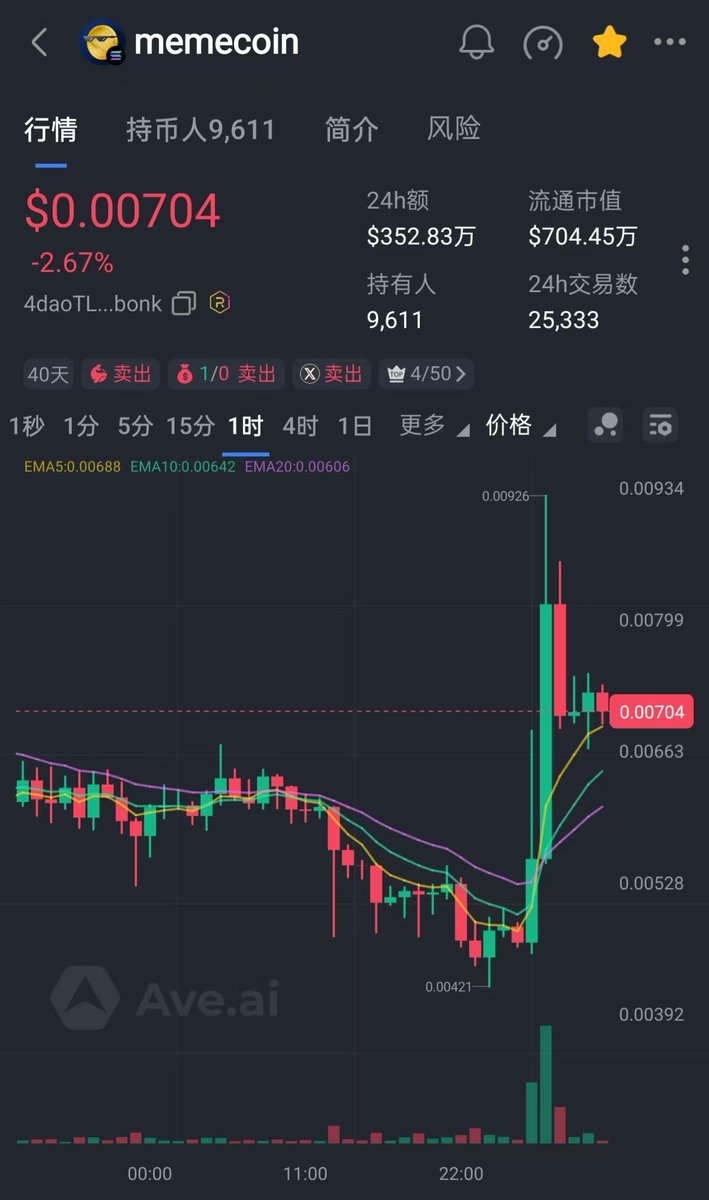The image size is (709, 1200).
Task: Open the 4/50 top holders chip
Action: coord(426,374)
